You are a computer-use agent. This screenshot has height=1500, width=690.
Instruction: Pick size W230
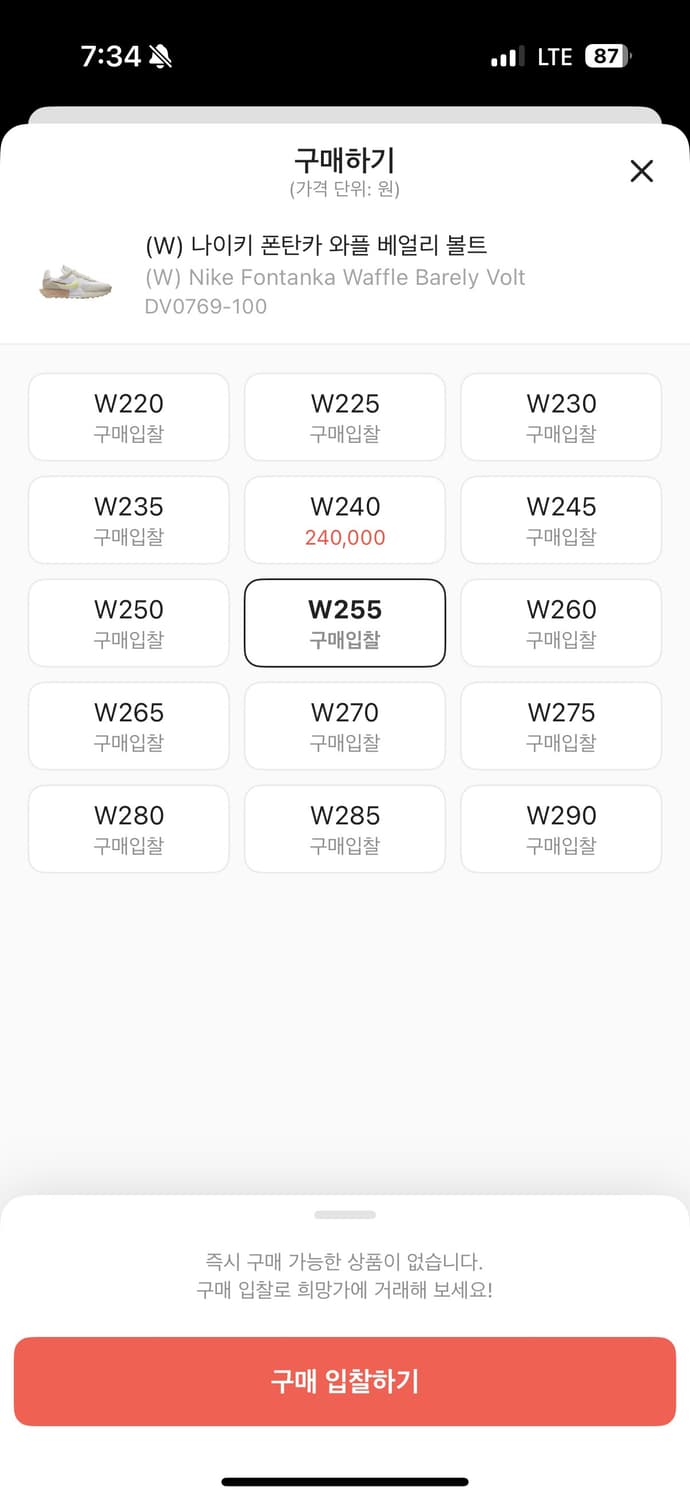click(x=561, y=417)
